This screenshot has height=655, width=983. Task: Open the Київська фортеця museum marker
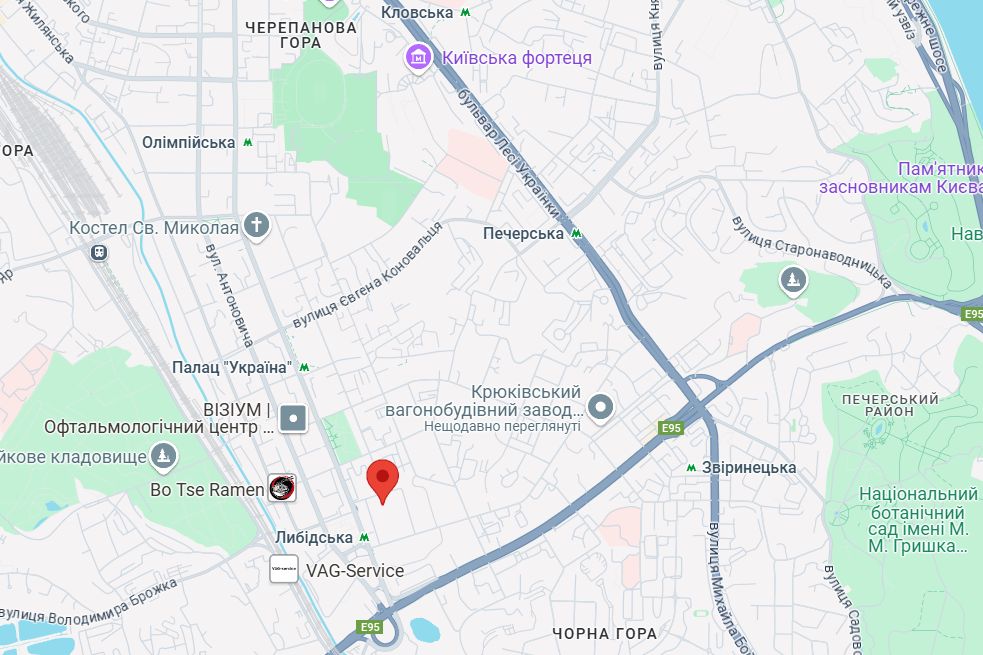click(x=418, y=57)
